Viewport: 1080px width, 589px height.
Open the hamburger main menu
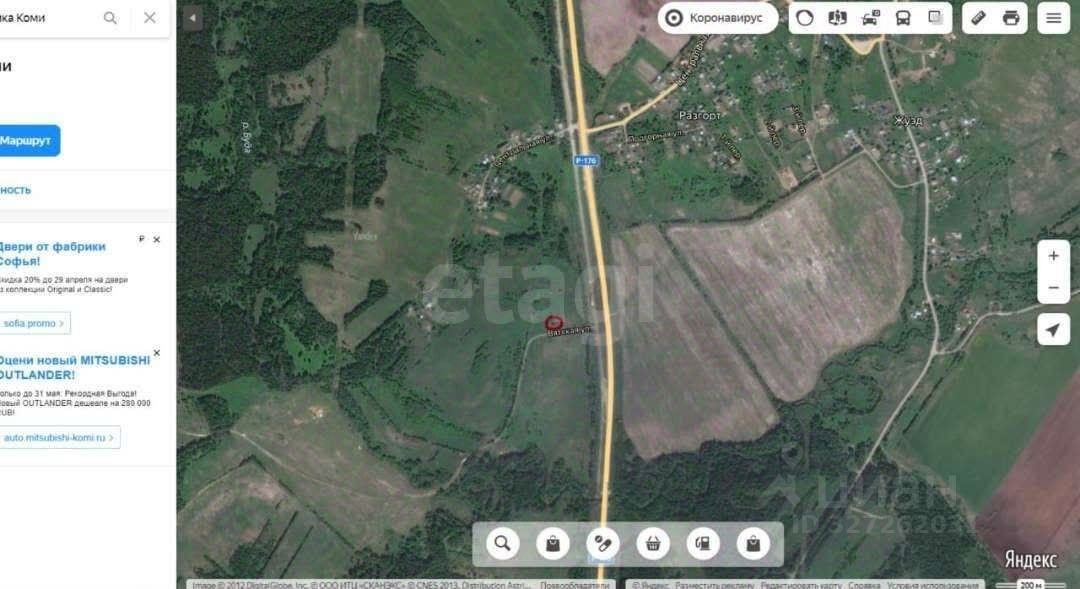(1053, 18)
